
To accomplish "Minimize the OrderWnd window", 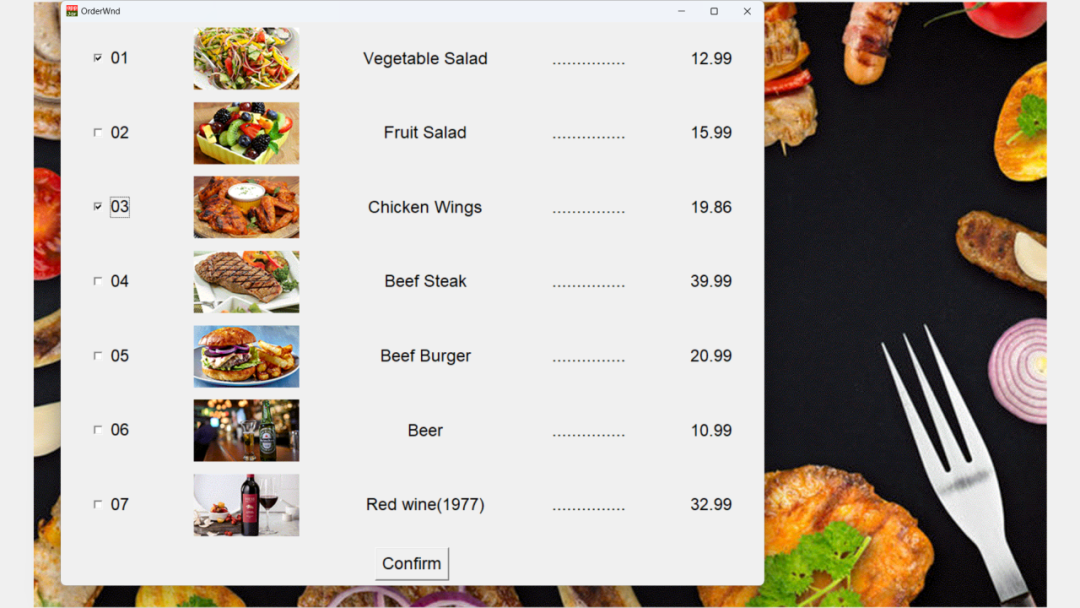I will click(681, 11).
